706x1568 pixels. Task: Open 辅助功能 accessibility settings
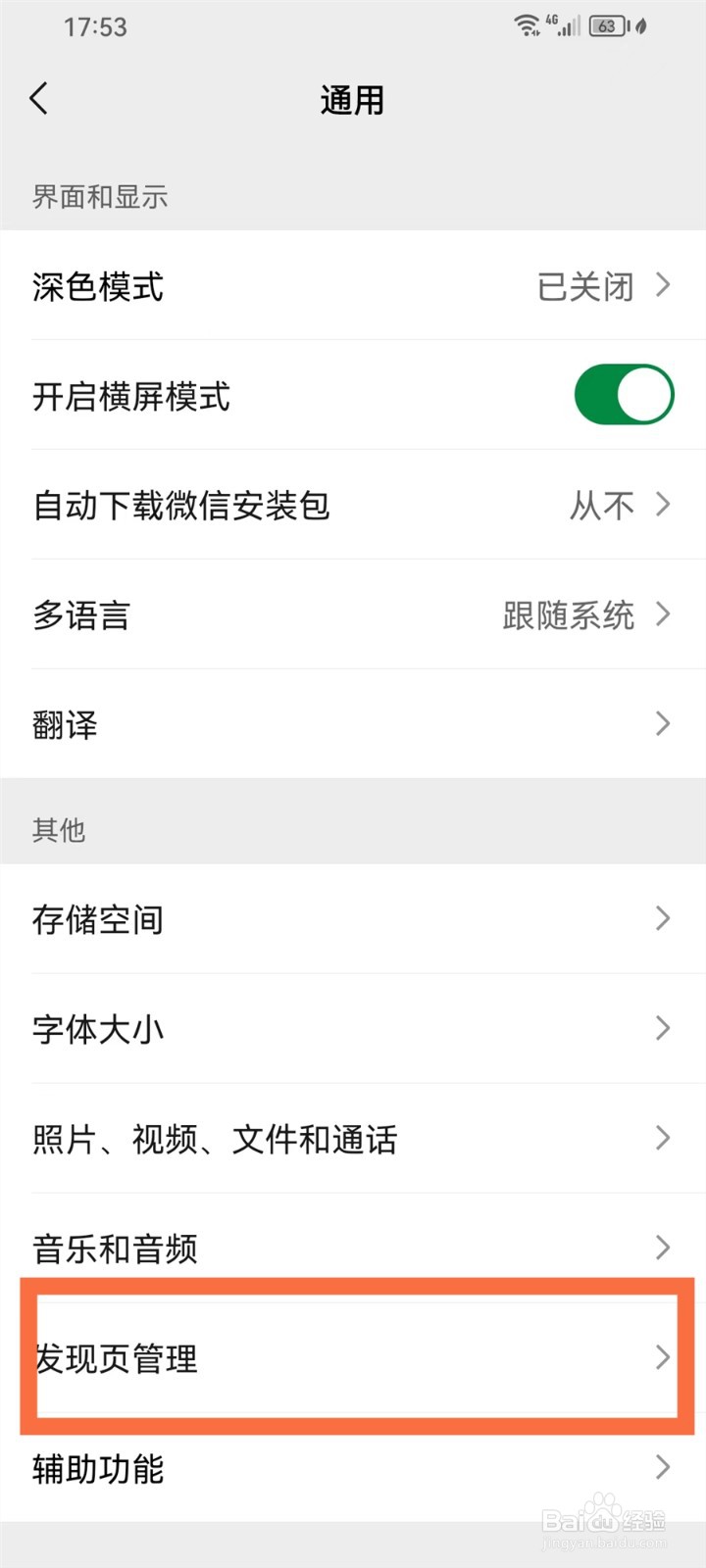click(x=353, y=1468)
